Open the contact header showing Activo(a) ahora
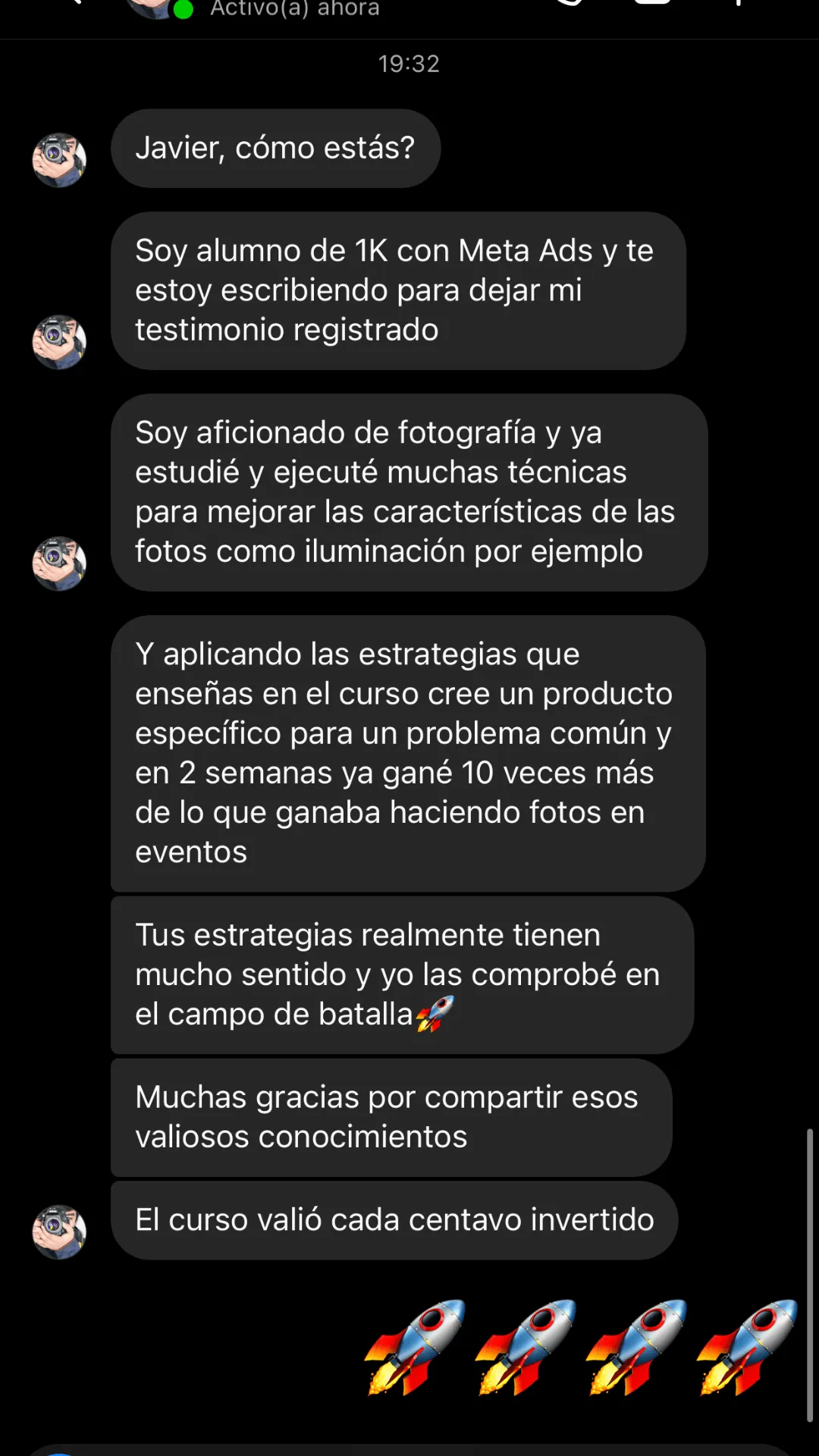 coord(294,9)
